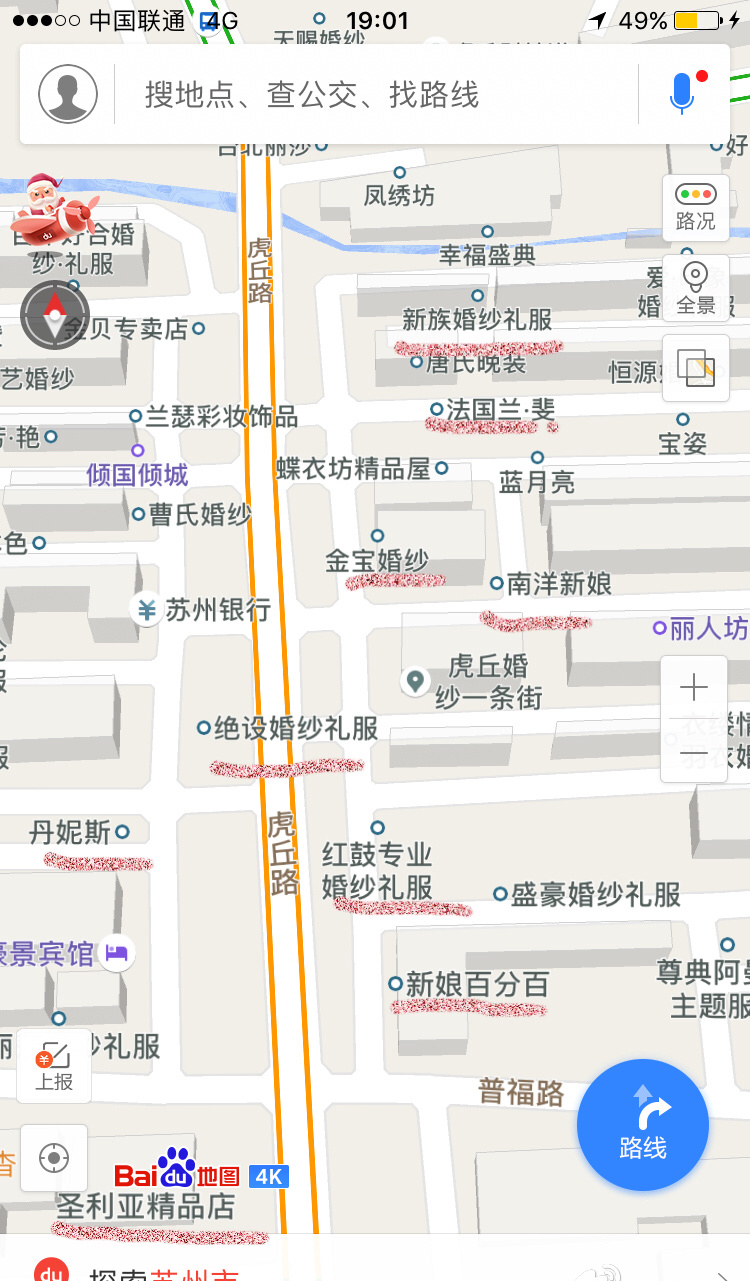Open the 路线 route planner
The height and width of the screenshot is (1281, 750).
coord(643,1125)
